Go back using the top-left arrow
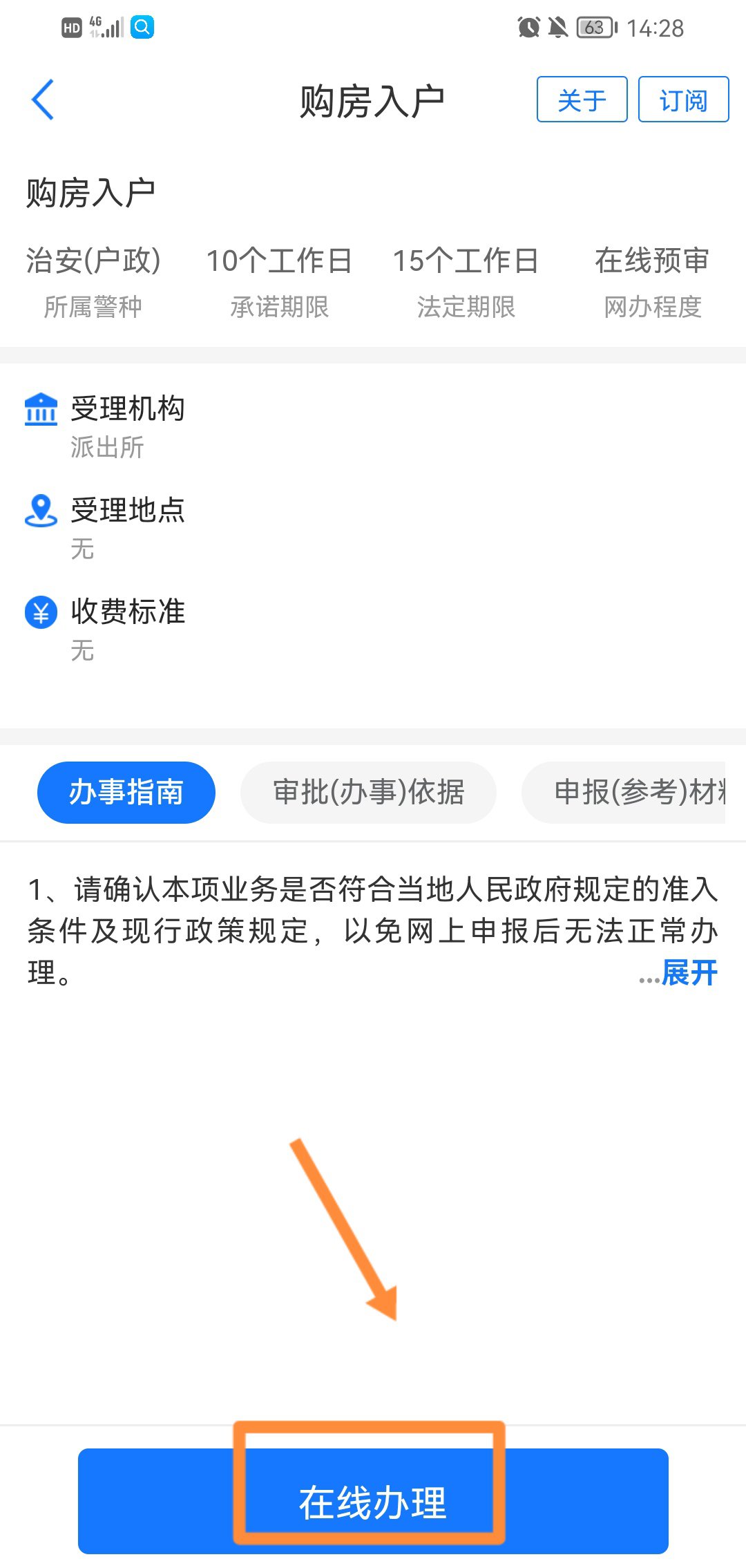 43,100
